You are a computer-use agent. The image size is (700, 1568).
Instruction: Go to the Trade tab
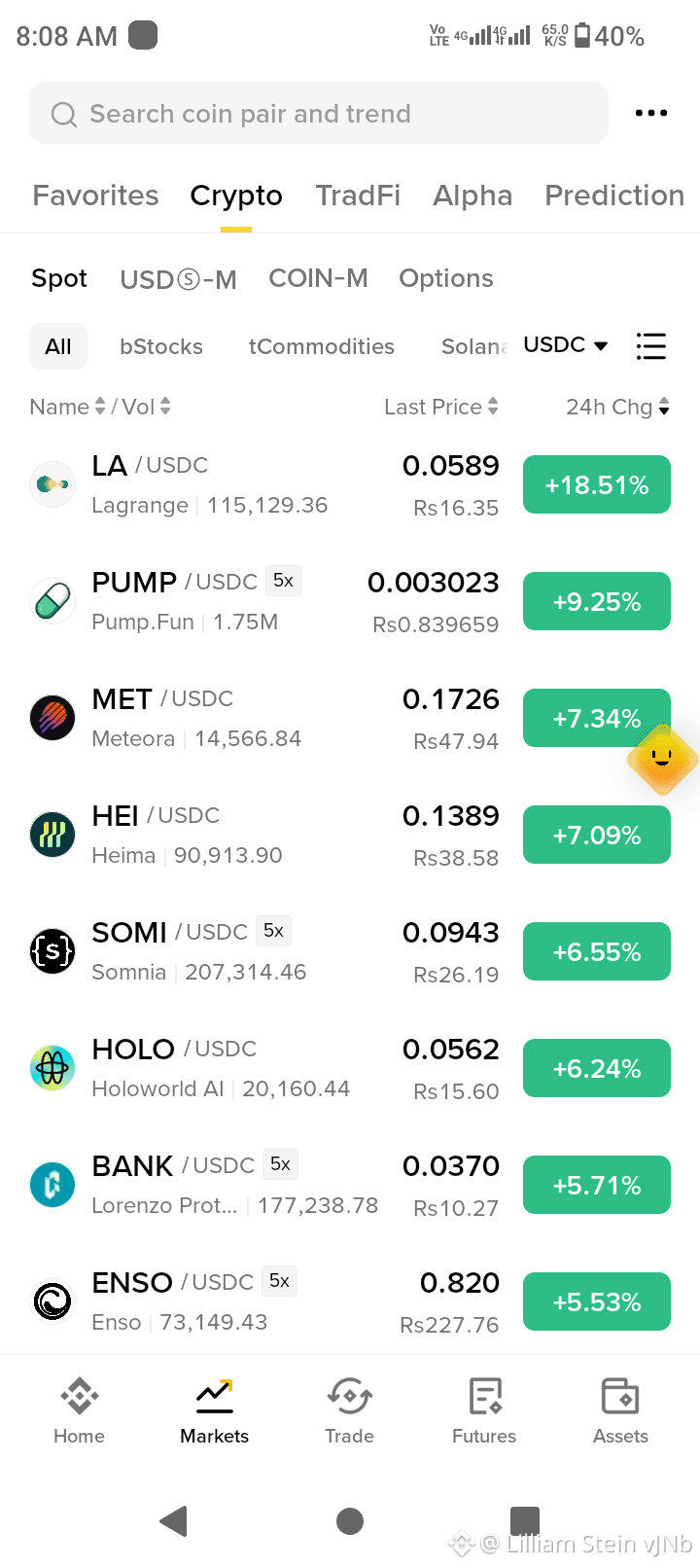tap(349, 1410)
